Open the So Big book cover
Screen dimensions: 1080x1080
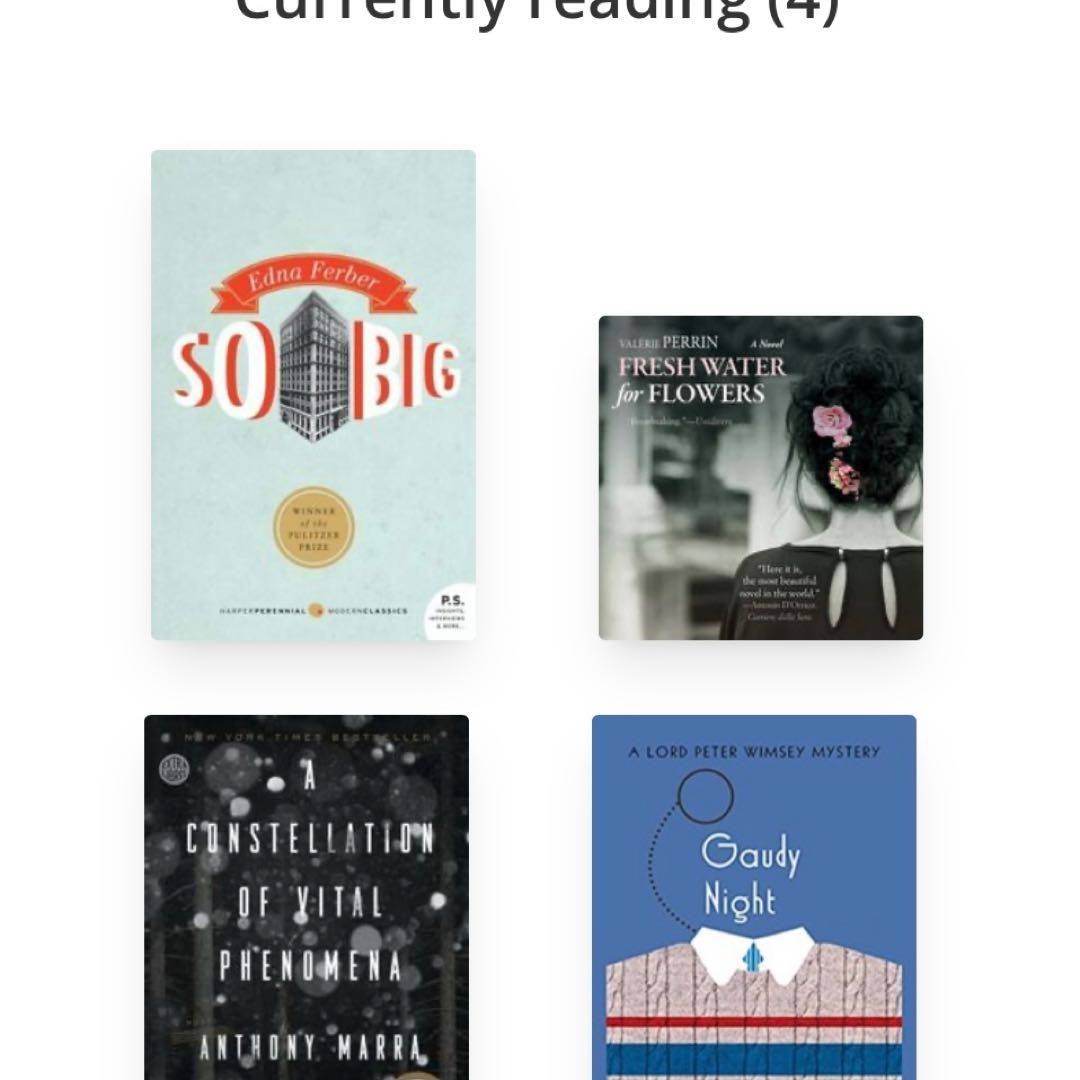[313, 395]
